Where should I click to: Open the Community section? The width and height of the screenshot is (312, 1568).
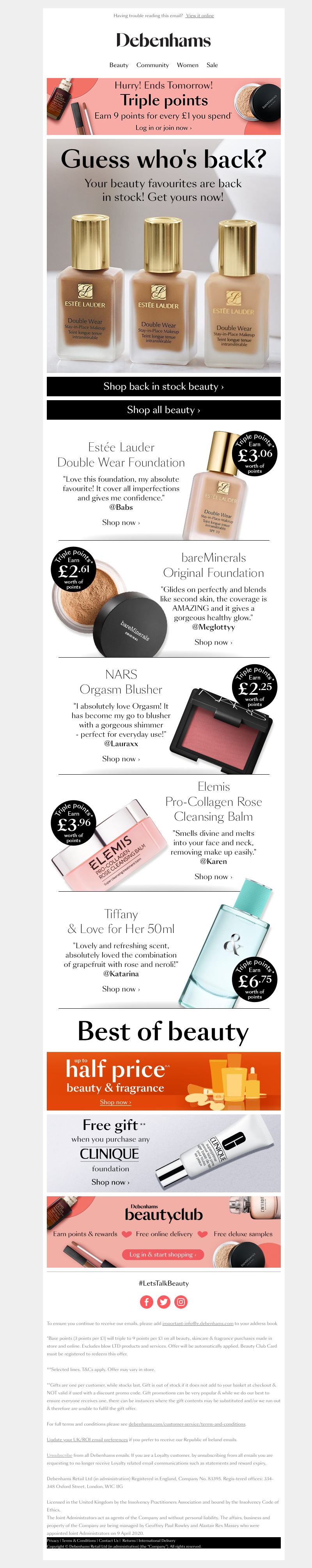pyautogui.click(x=152, y=65)
